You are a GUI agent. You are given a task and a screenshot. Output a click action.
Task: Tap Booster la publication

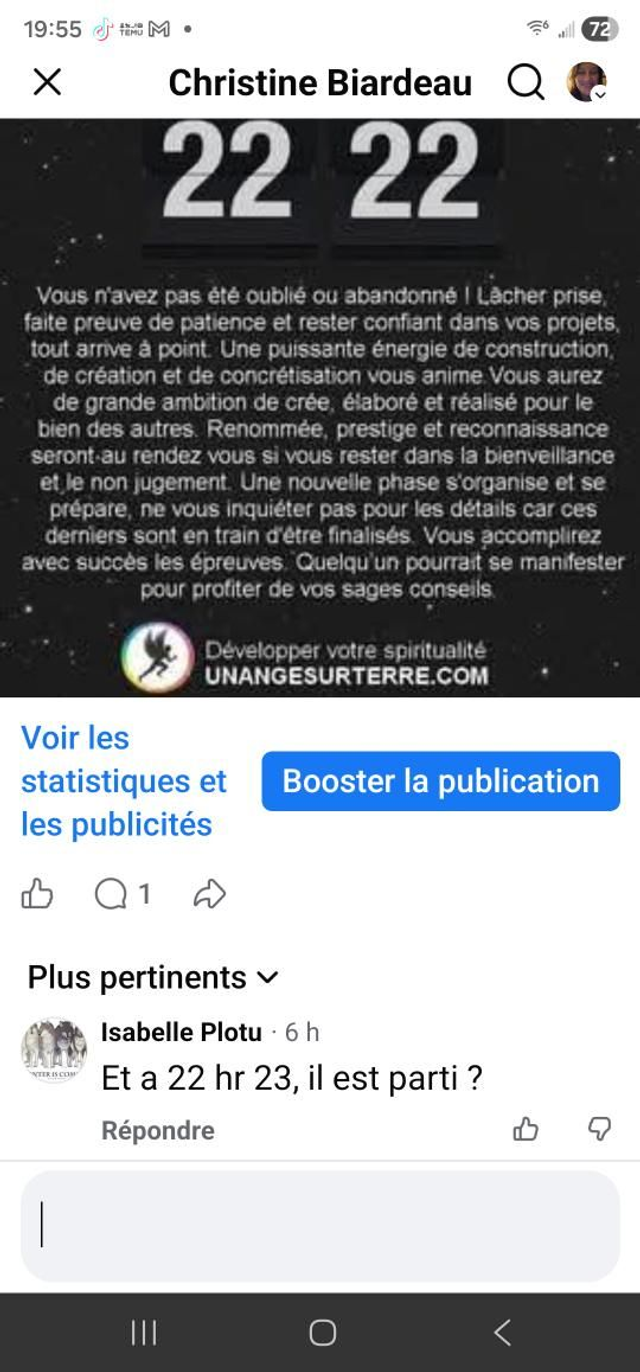pyautogui.click(x=441, y=781)
